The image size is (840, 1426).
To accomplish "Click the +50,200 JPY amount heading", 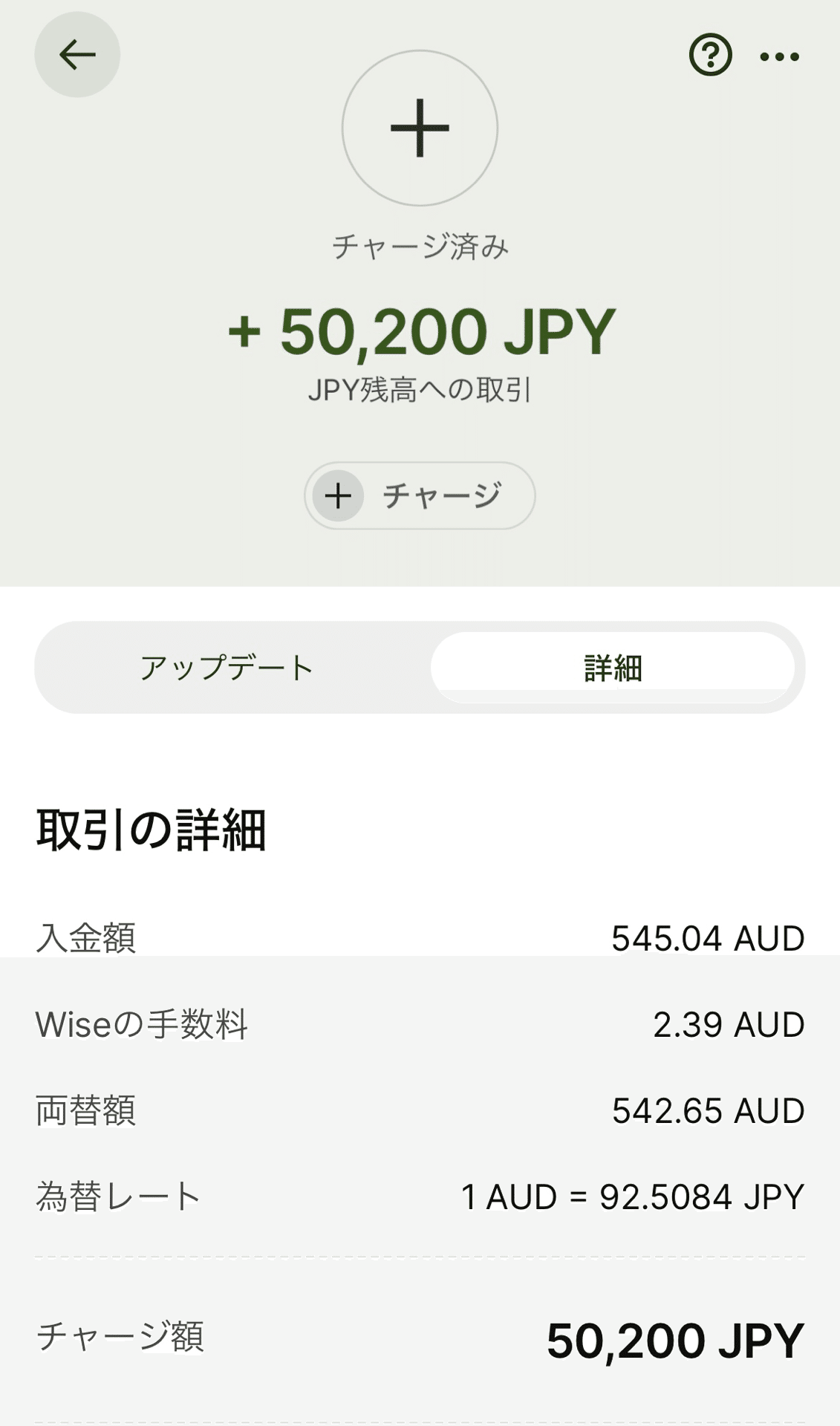I will coord(420,332).
